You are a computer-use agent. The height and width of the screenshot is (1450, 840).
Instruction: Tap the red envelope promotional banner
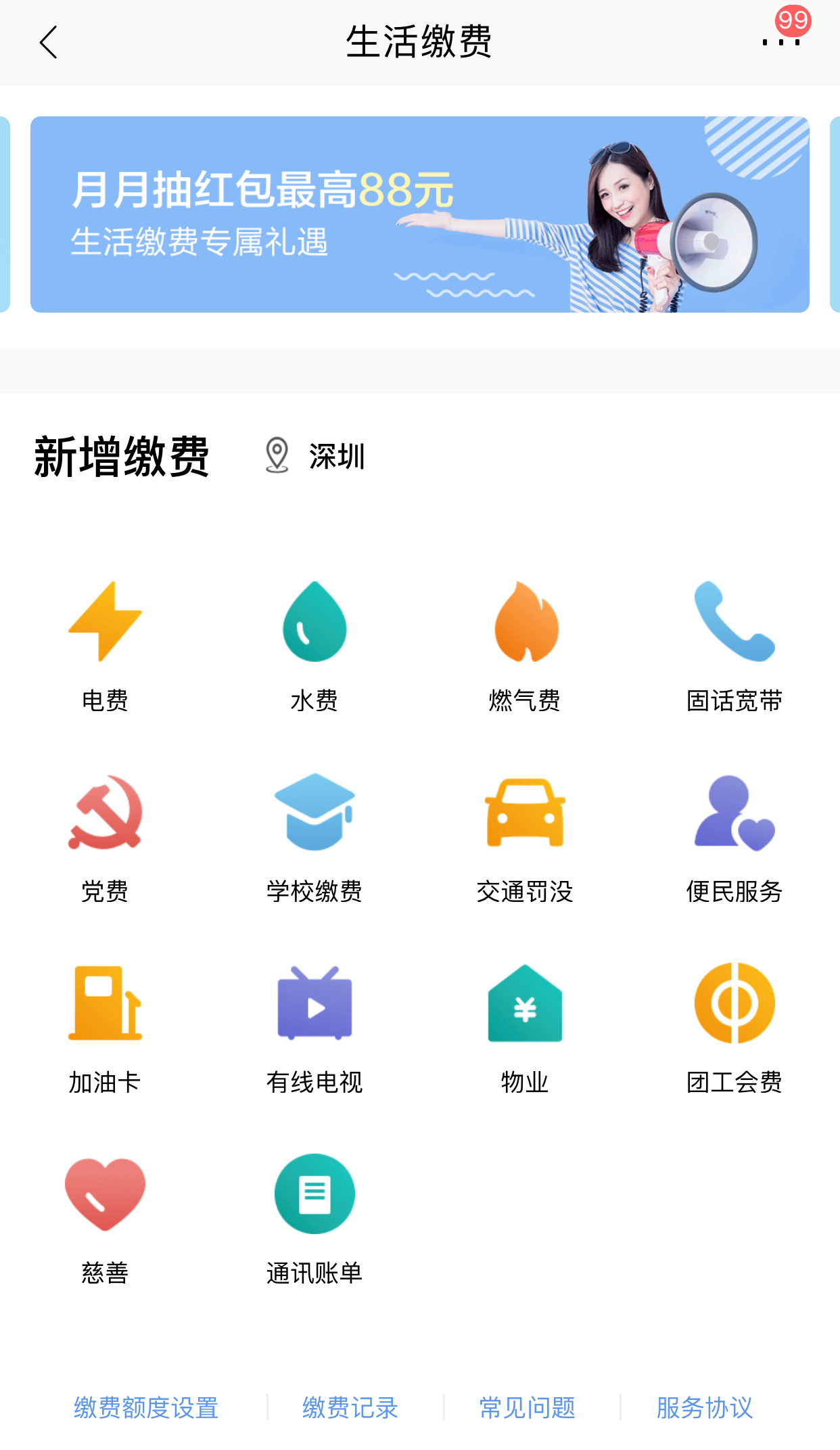(x=420, y=213)
